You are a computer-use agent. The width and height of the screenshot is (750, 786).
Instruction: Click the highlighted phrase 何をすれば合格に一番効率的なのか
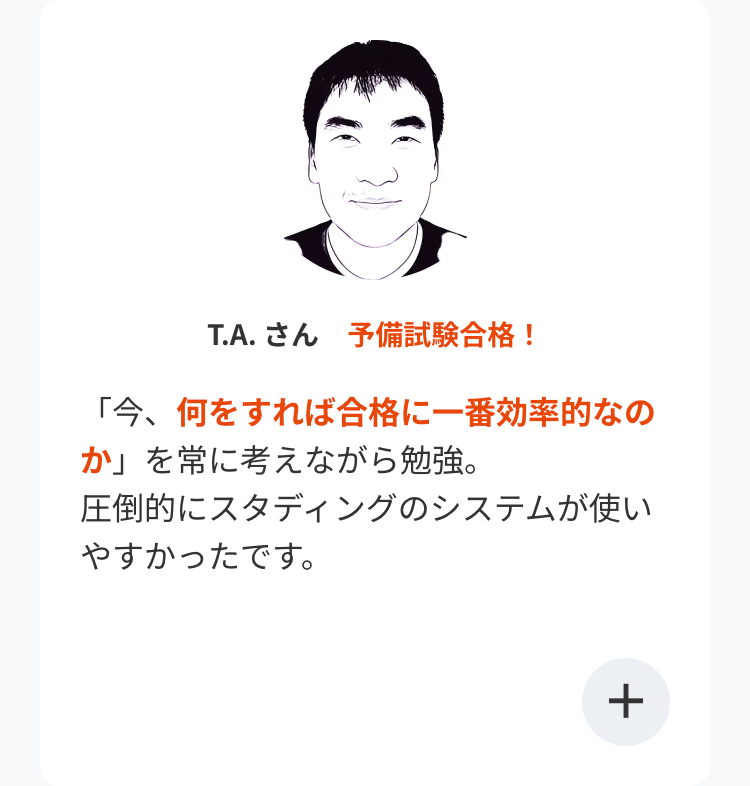click(x=410, y=410)
